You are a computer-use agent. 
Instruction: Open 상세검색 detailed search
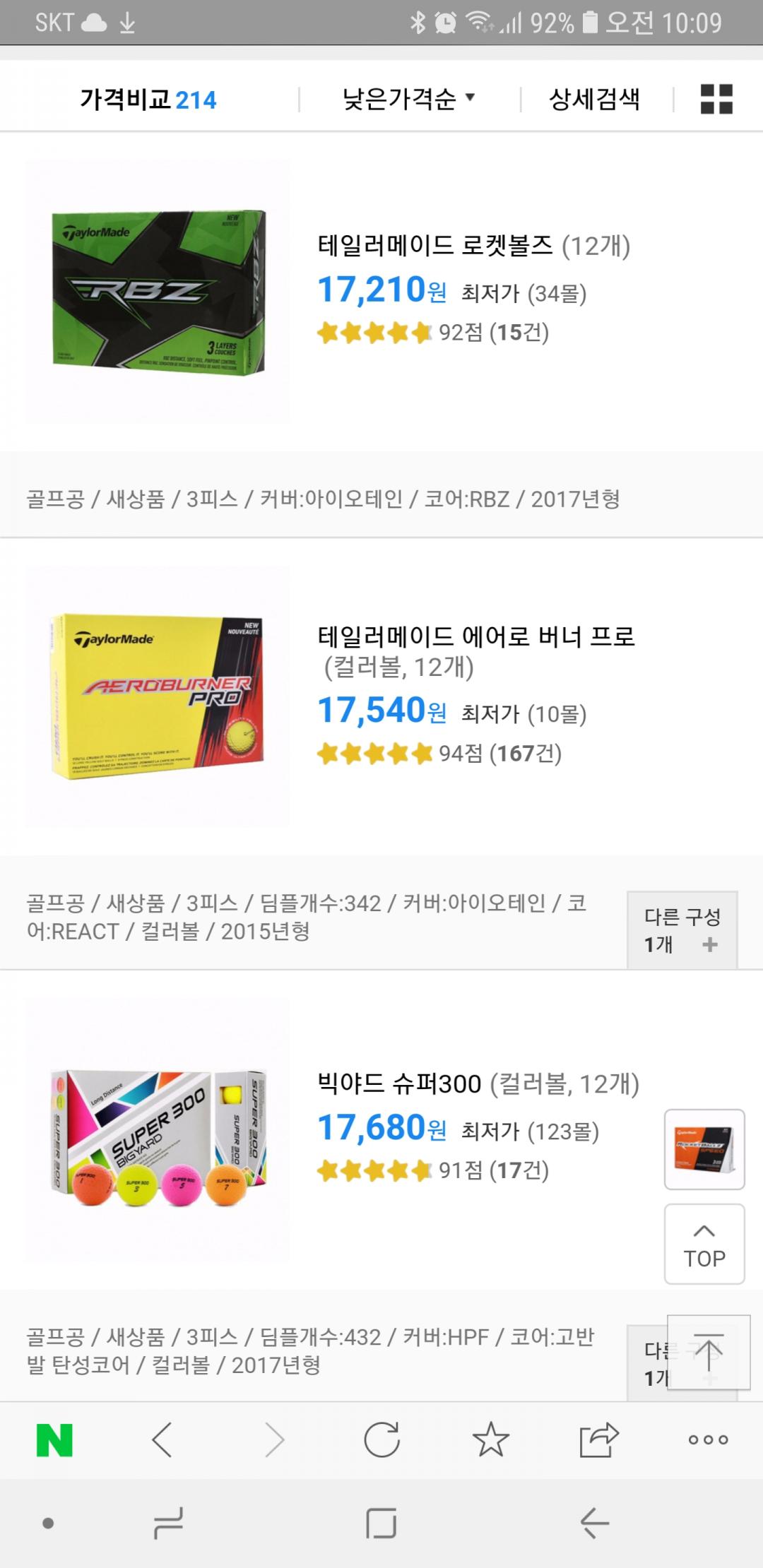click(x=594, y=99)
